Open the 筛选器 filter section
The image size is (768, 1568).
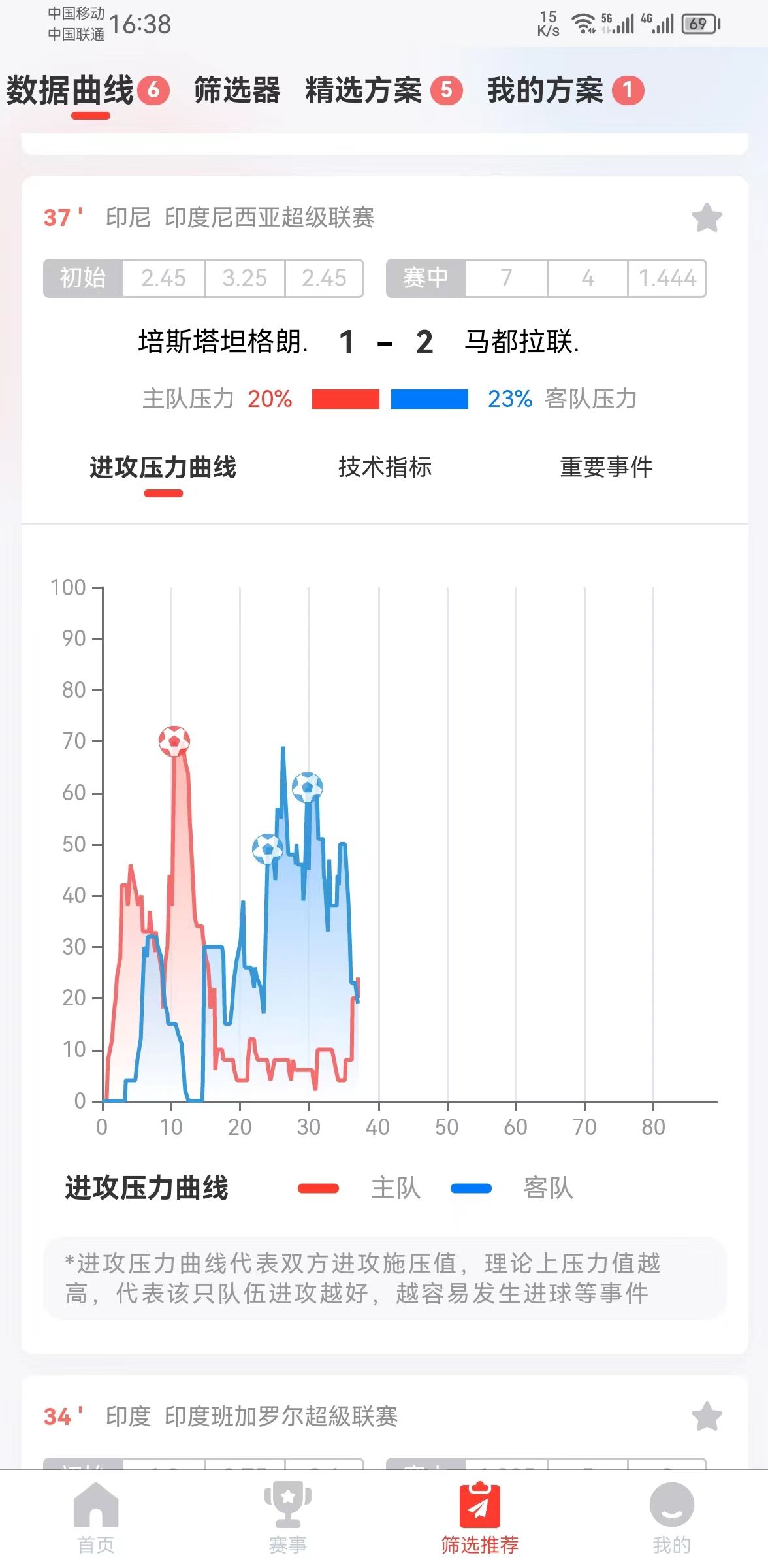click(x=236, y=91)
